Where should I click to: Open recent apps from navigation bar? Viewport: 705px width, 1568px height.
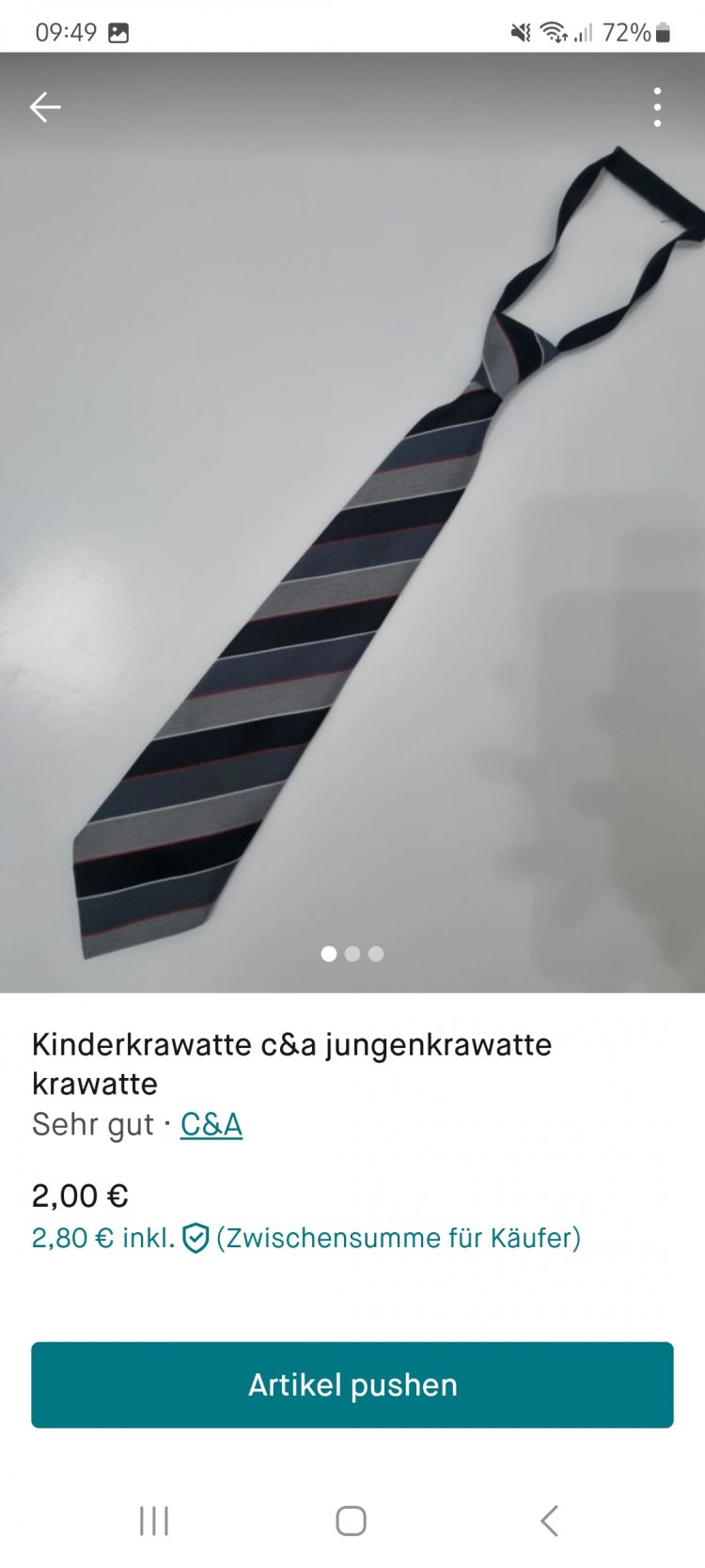[154, 1520]
